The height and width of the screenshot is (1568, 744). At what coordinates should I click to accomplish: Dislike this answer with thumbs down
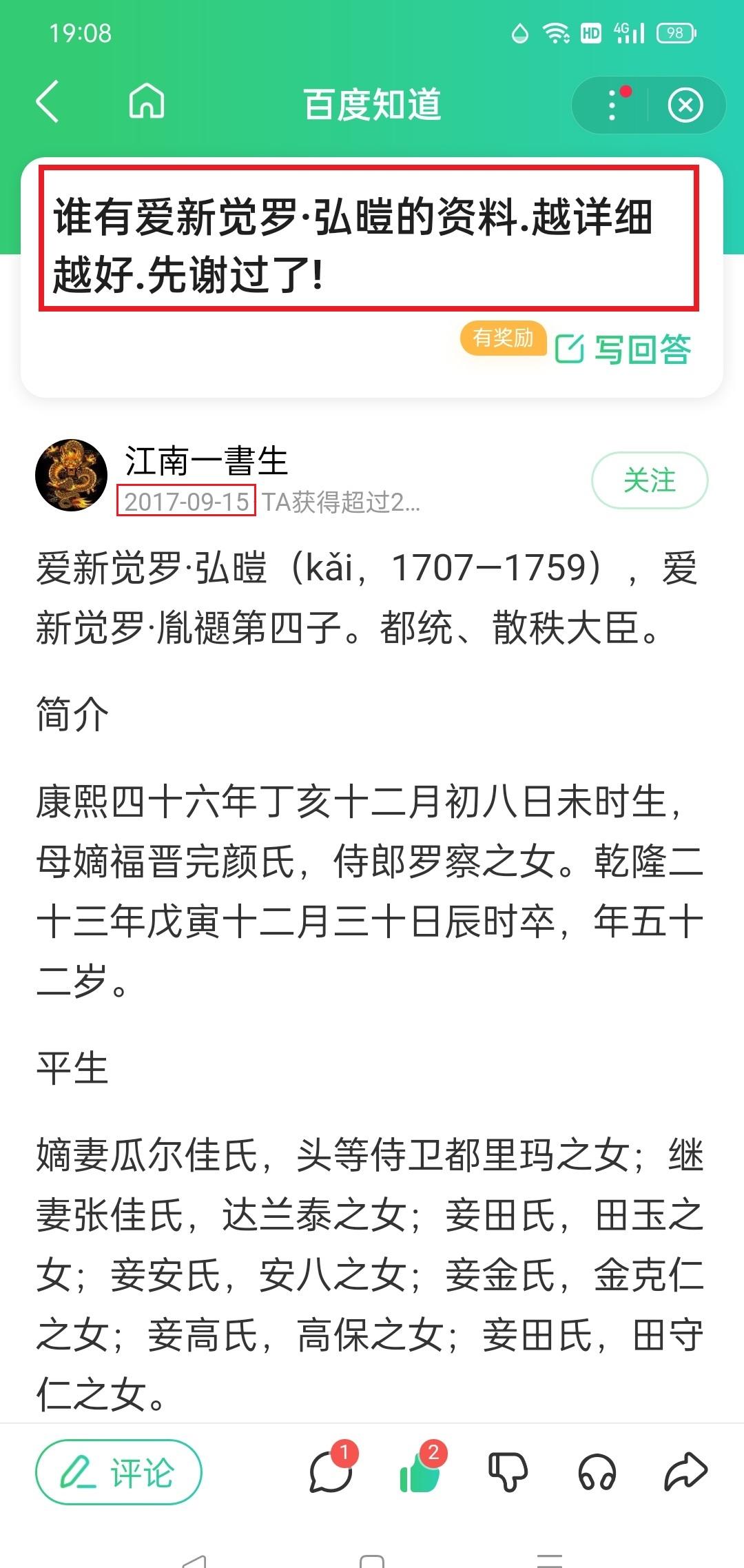[508, 1472]
